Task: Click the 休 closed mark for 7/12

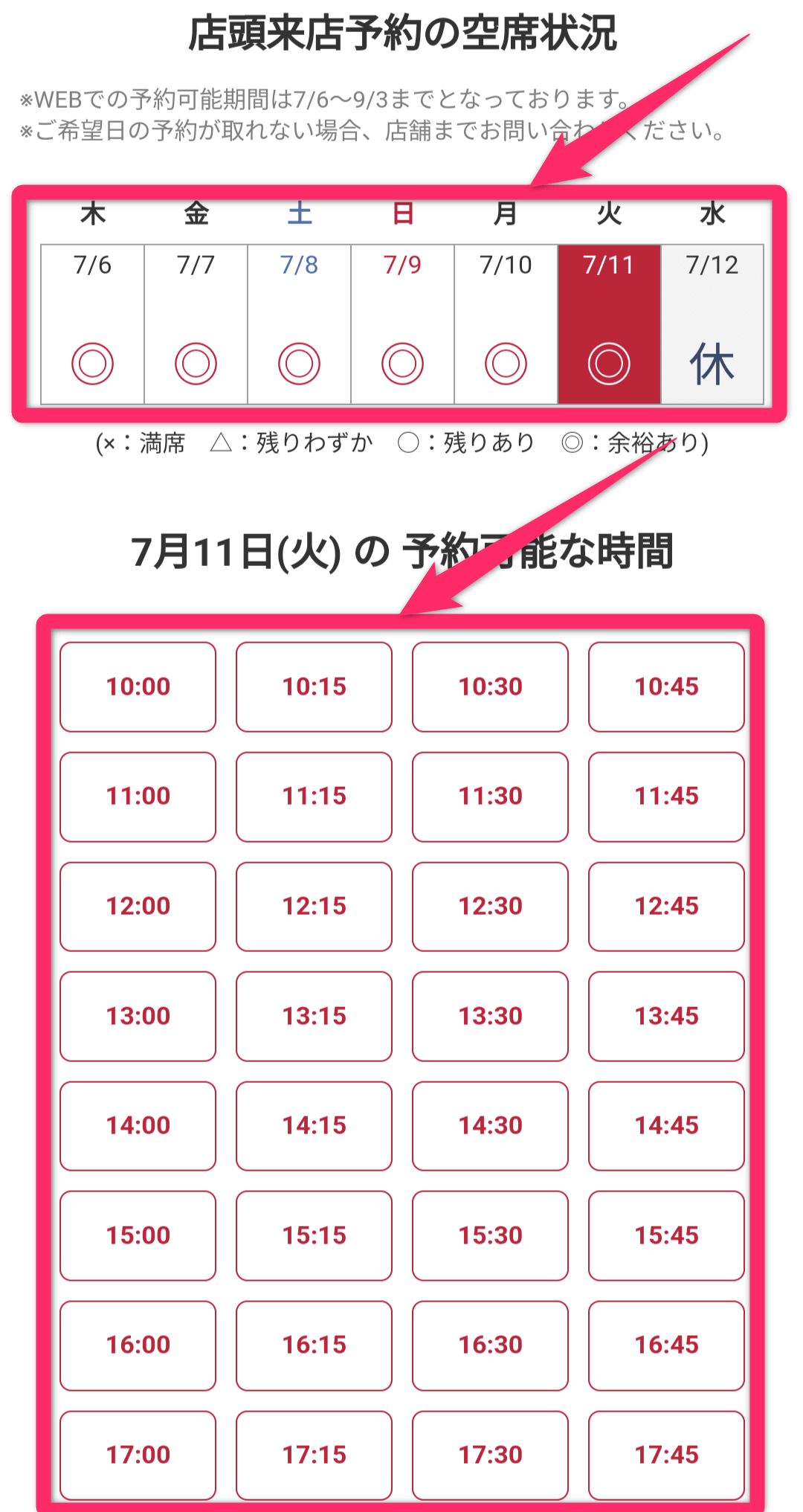Action: click(x=712, y=364)
